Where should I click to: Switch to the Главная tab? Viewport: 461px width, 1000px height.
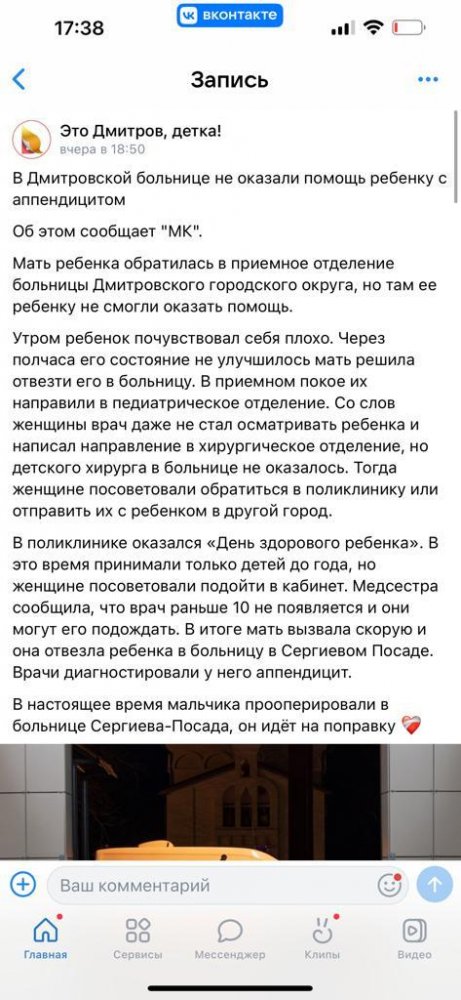click(45, 938)
